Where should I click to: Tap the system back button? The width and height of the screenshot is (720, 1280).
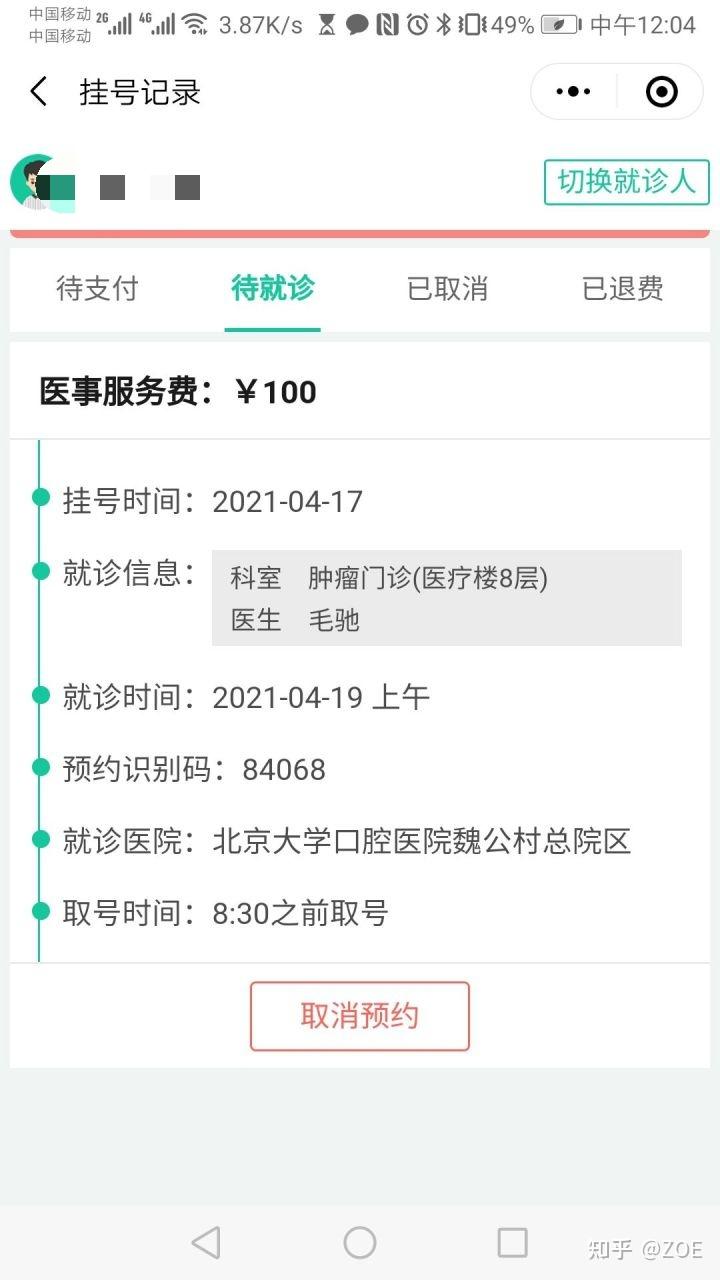pyautogui.click(x=206, y=1243)
